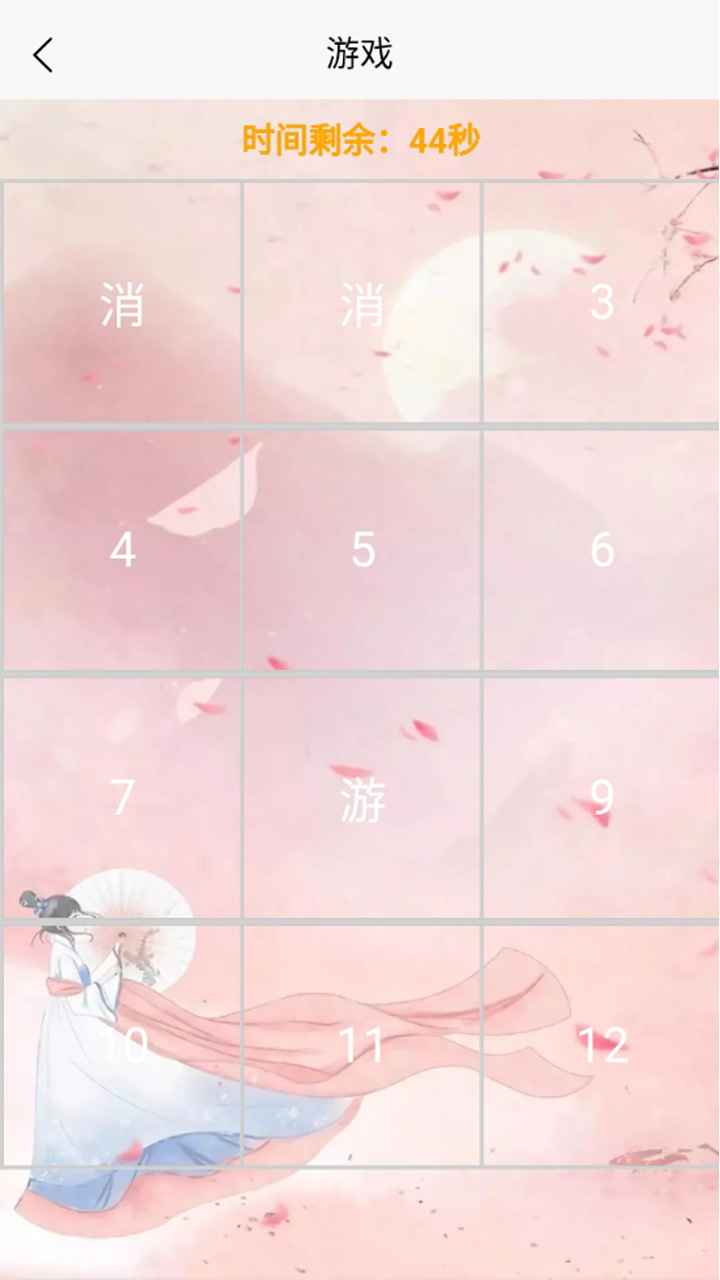Select the tile numbered 12

pos(601,1045)
